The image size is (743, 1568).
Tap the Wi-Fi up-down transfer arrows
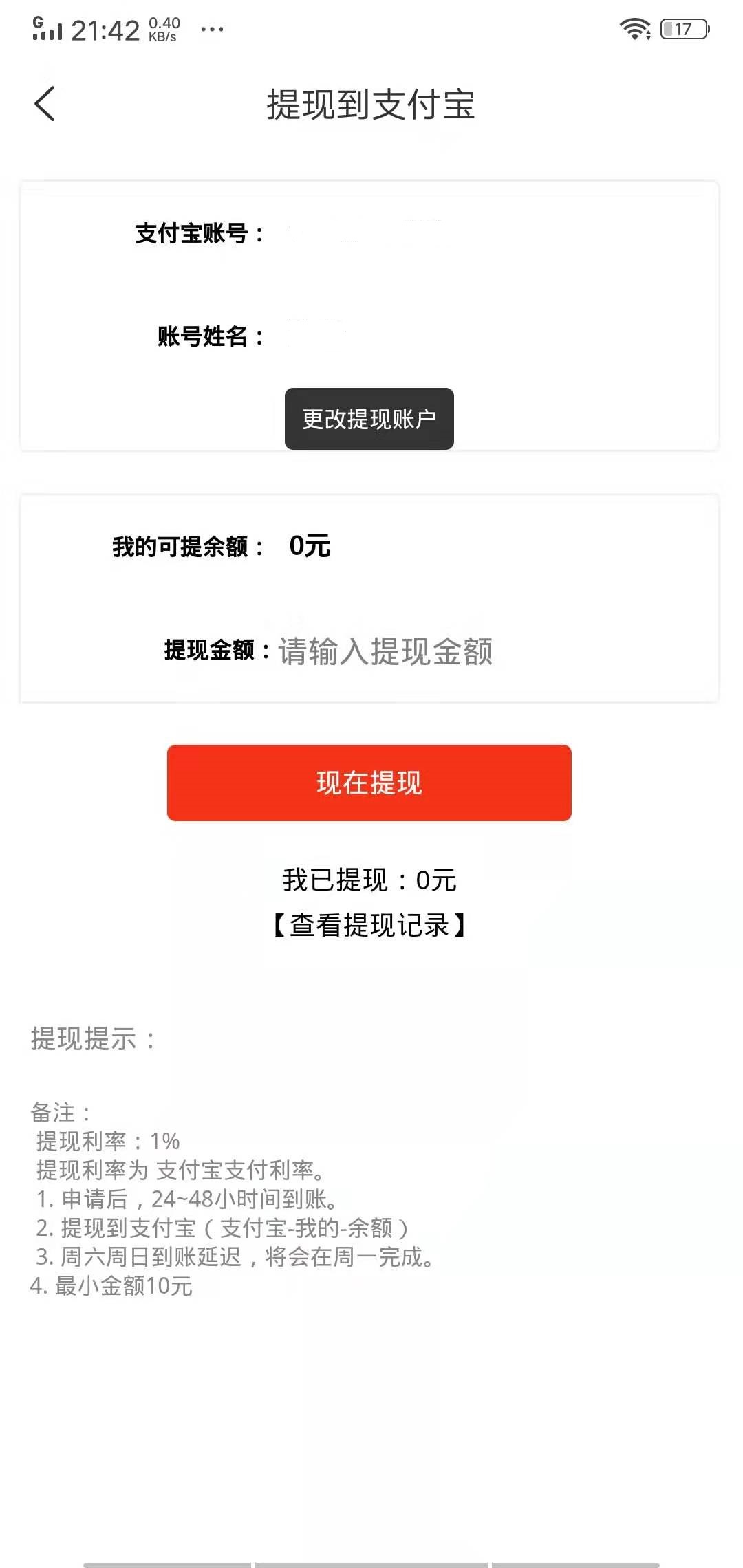(x=648, y=34)
